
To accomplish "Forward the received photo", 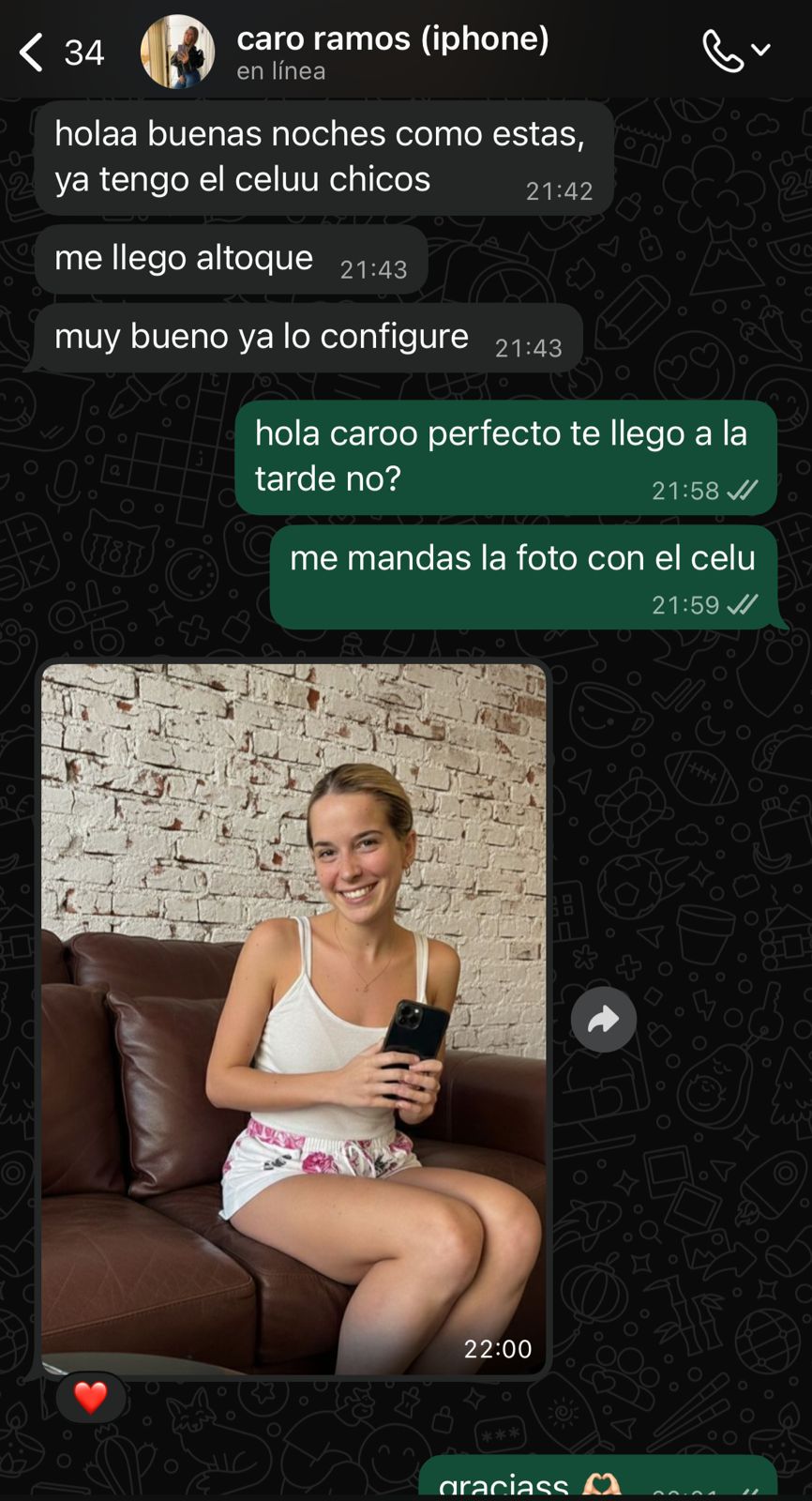I will pyautogui.click(x=603, y=1019).
